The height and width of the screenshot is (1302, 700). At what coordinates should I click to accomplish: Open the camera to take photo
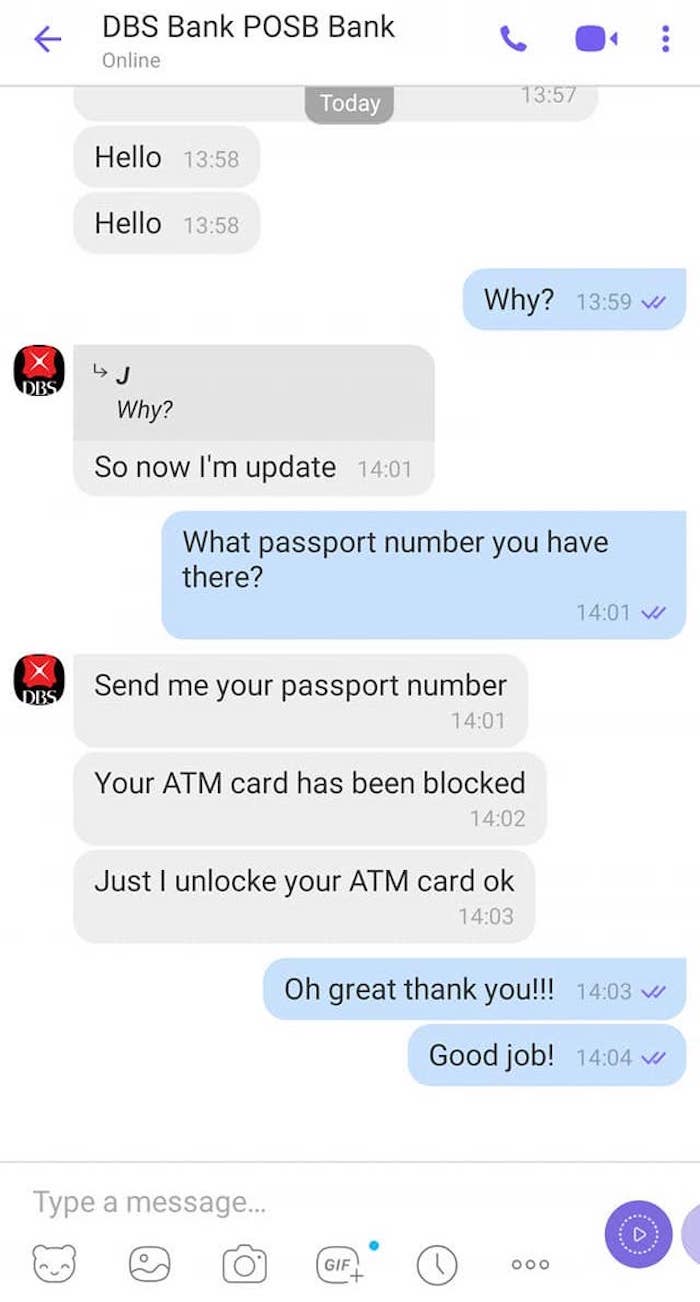(x=244, y=1265)
